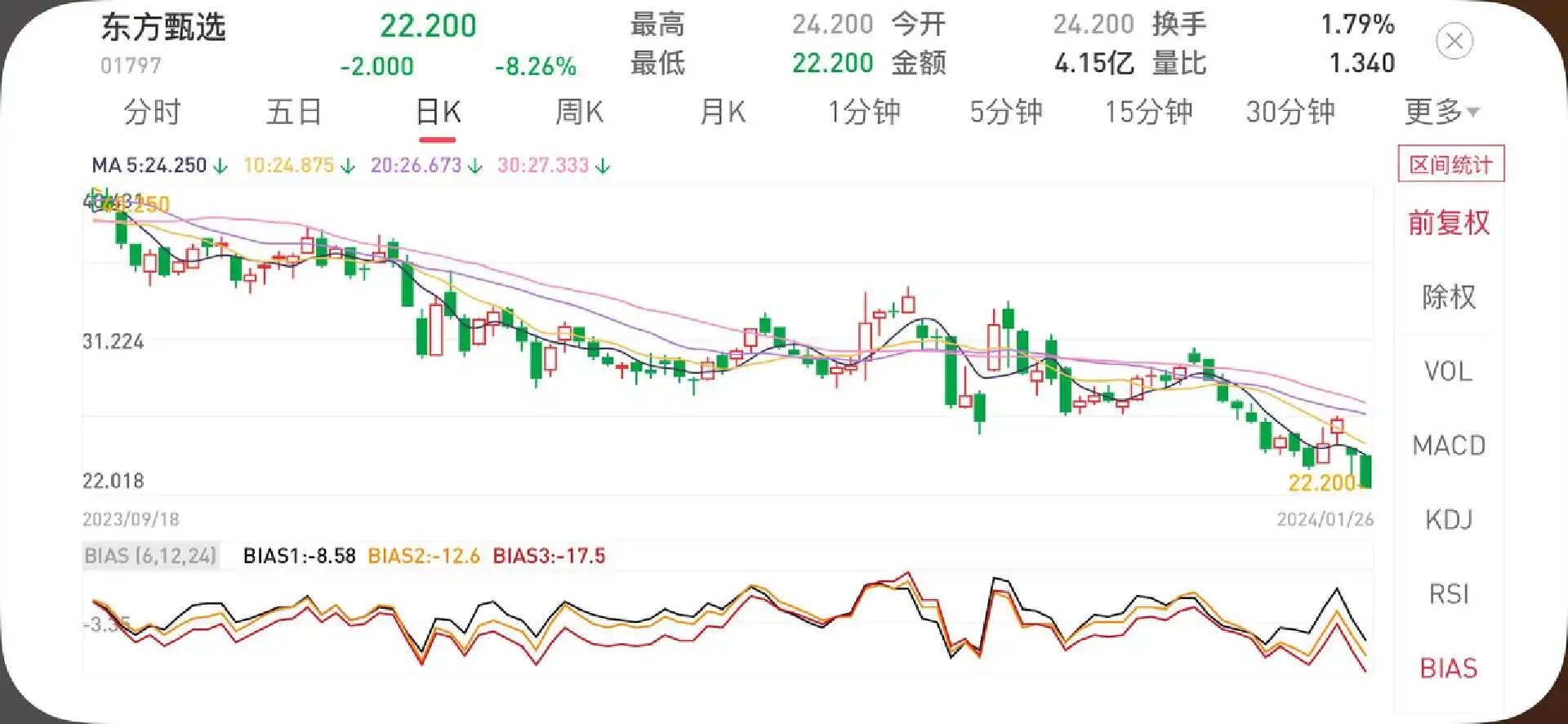This screenshot has width=1568, height=724.
Task: View the 1分钟 chart
Action: pos(864,112)
